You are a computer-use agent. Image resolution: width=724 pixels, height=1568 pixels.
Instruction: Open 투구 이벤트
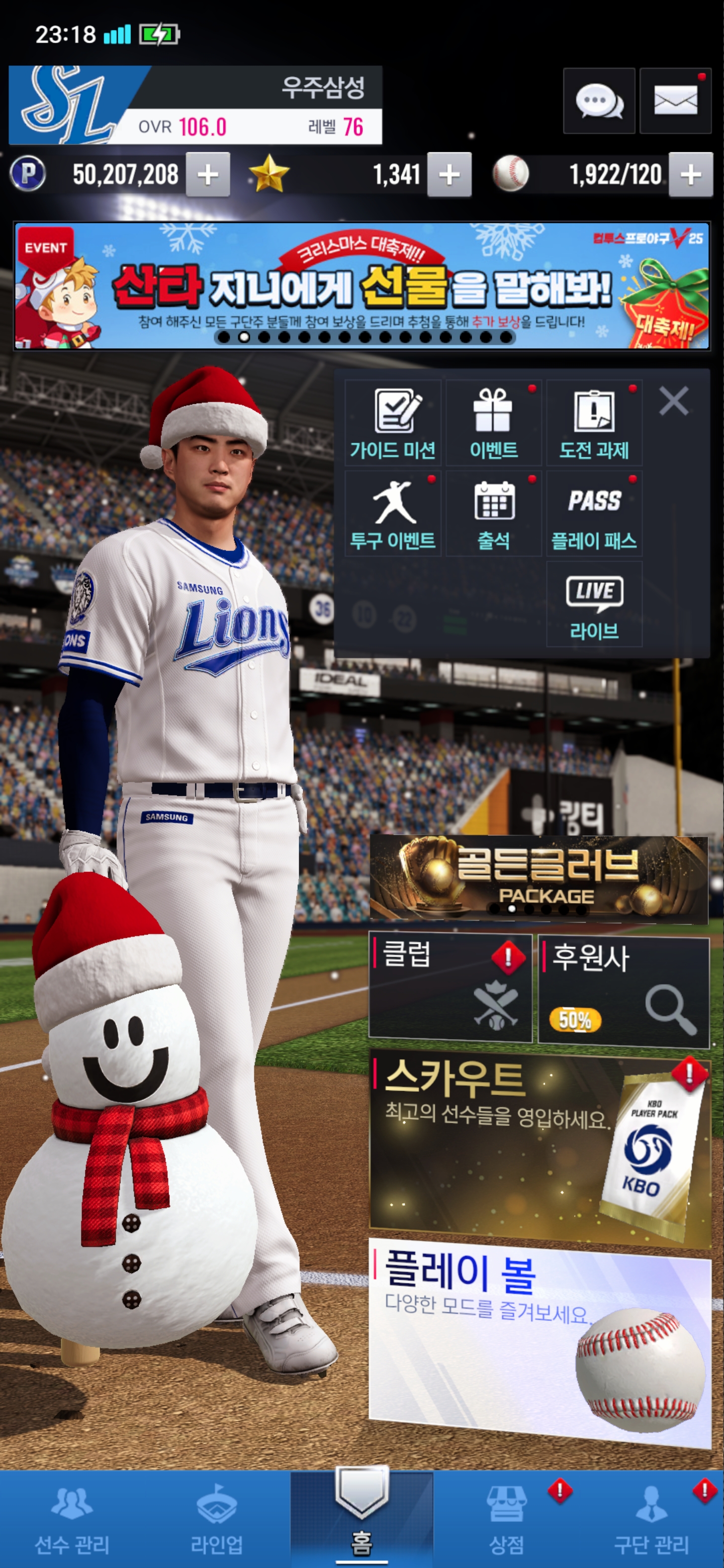tap(393, 514)
